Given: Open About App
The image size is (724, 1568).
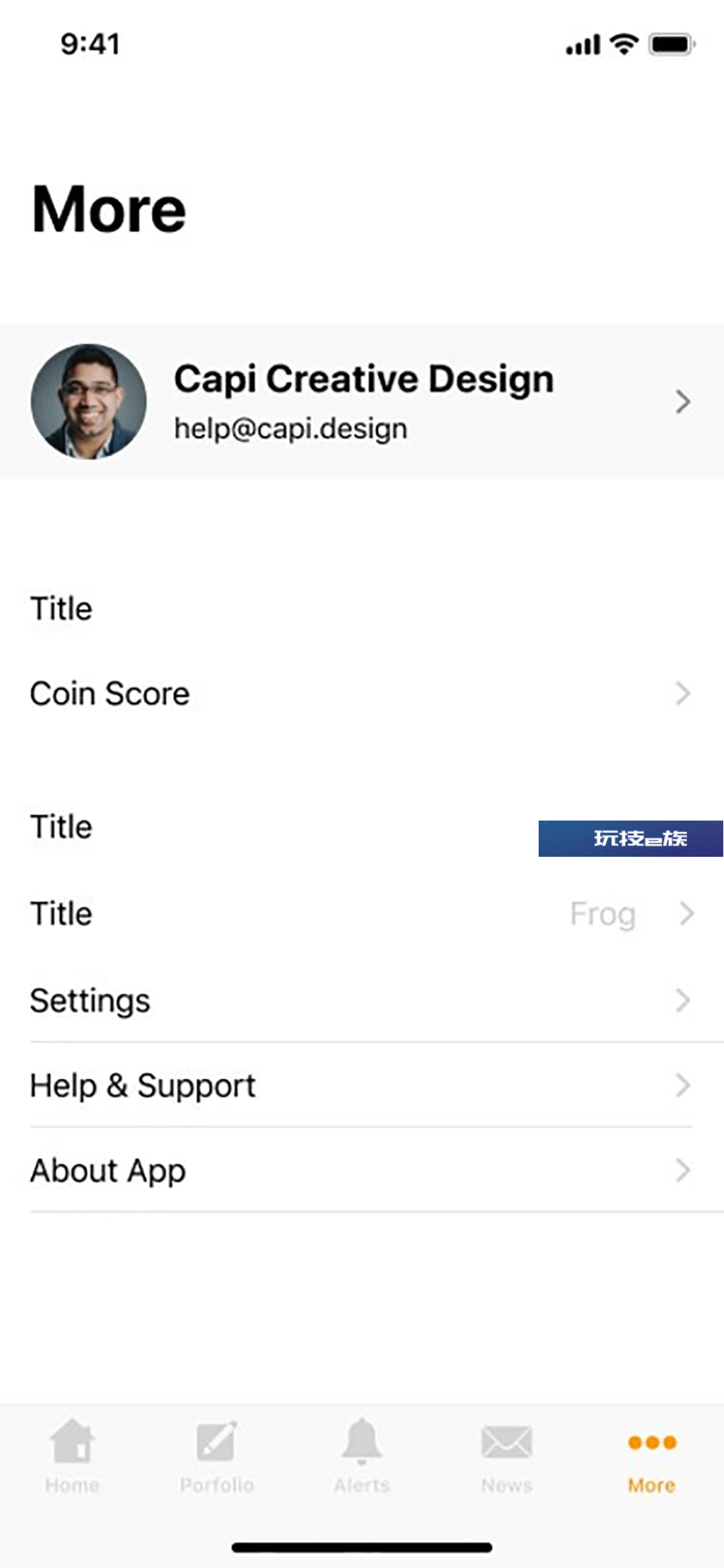Looking at the screenshot, I should pyautogui.click(x=362, y=1170).
